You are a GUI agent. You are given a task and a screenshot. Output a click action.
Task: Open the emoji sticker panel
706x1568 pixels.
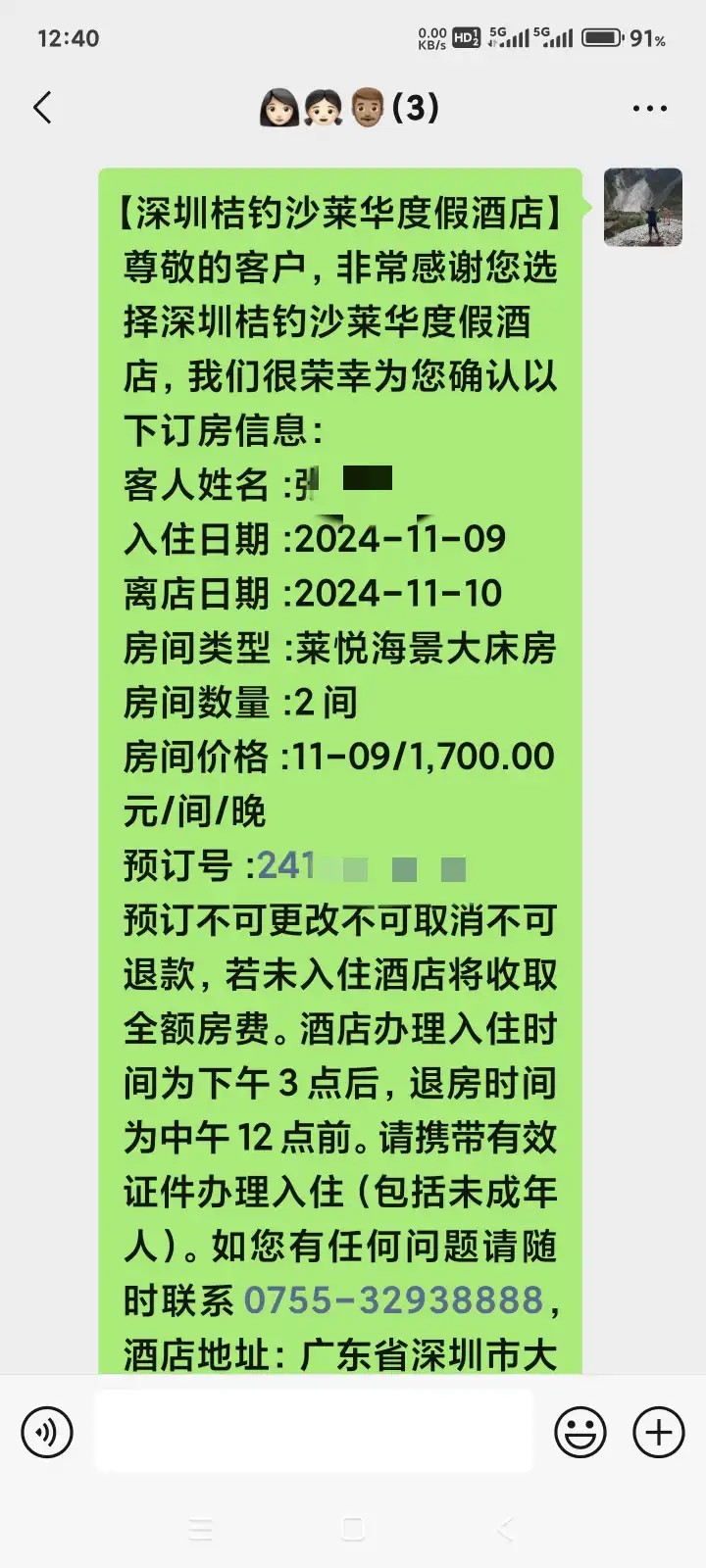tap(580, 1432)
